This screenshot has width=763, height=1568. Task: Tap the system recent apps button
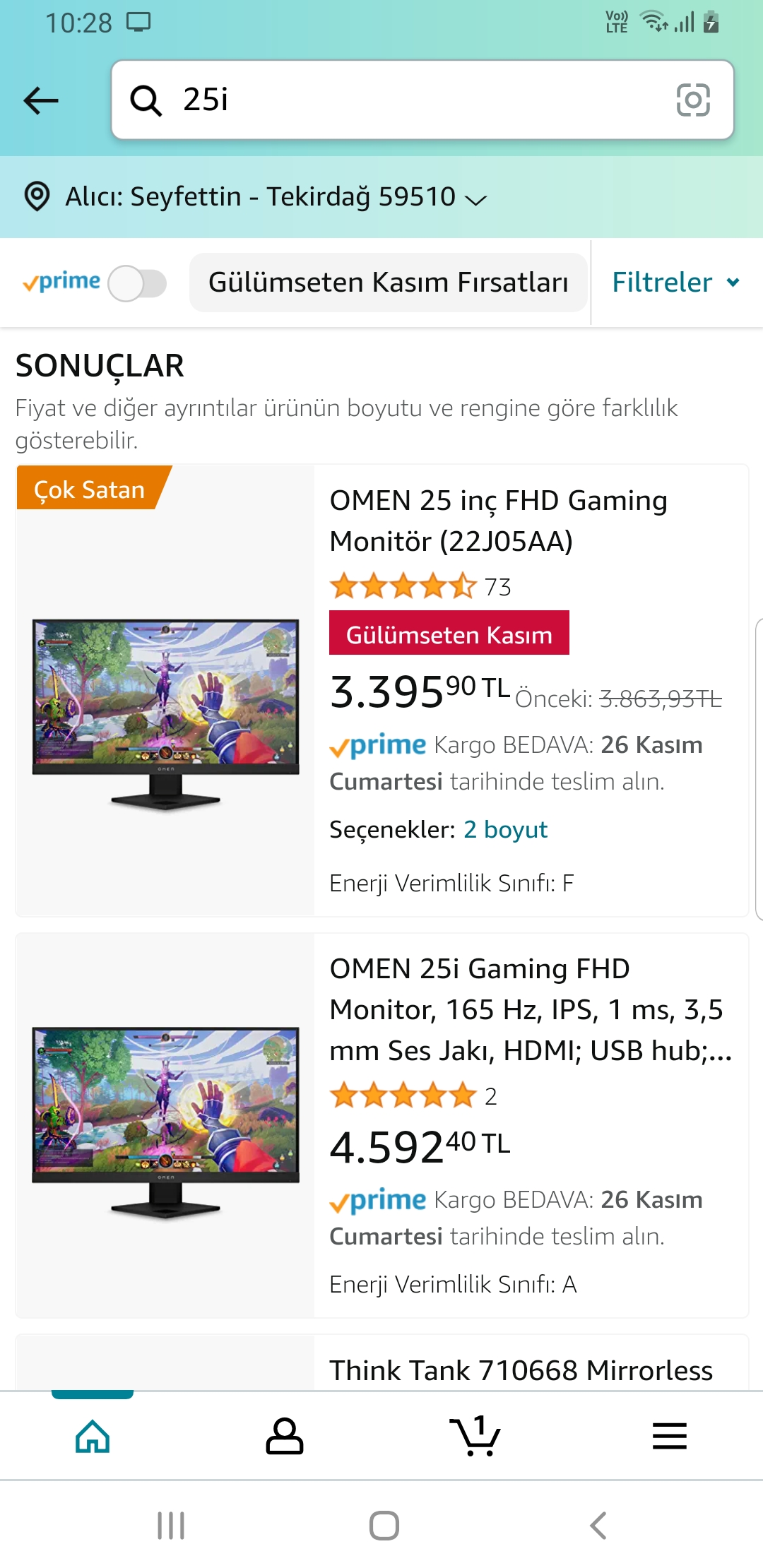pos(171,1526)
